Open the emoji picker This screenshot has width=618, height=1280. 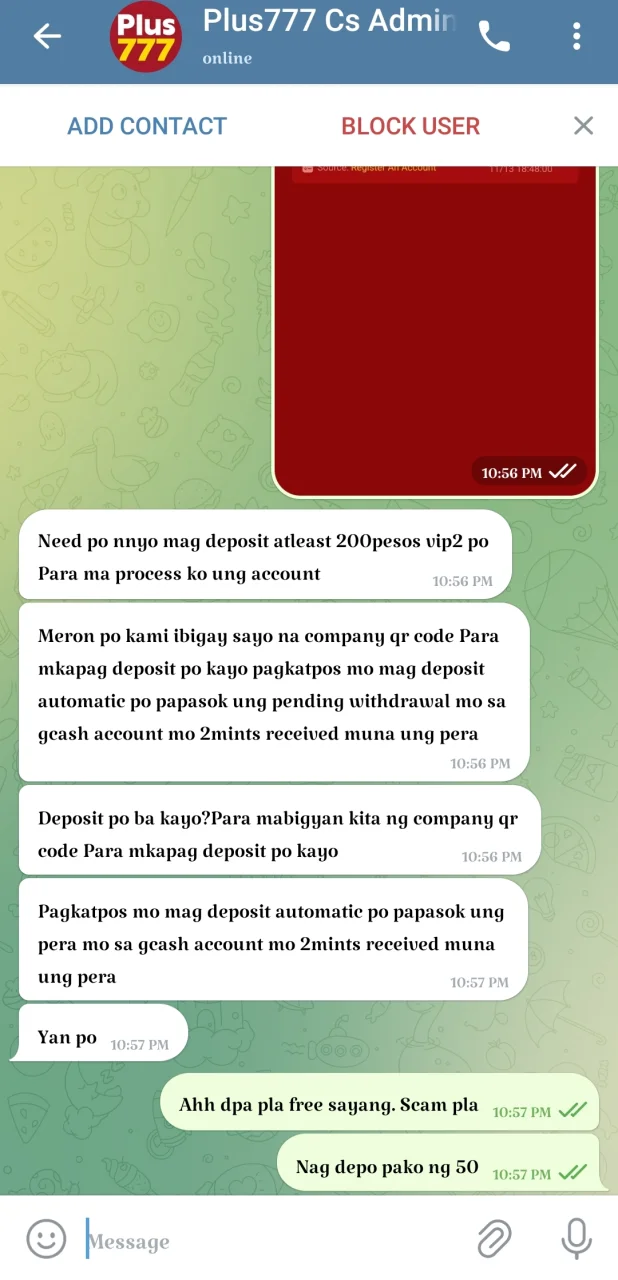pos(45,1239)
